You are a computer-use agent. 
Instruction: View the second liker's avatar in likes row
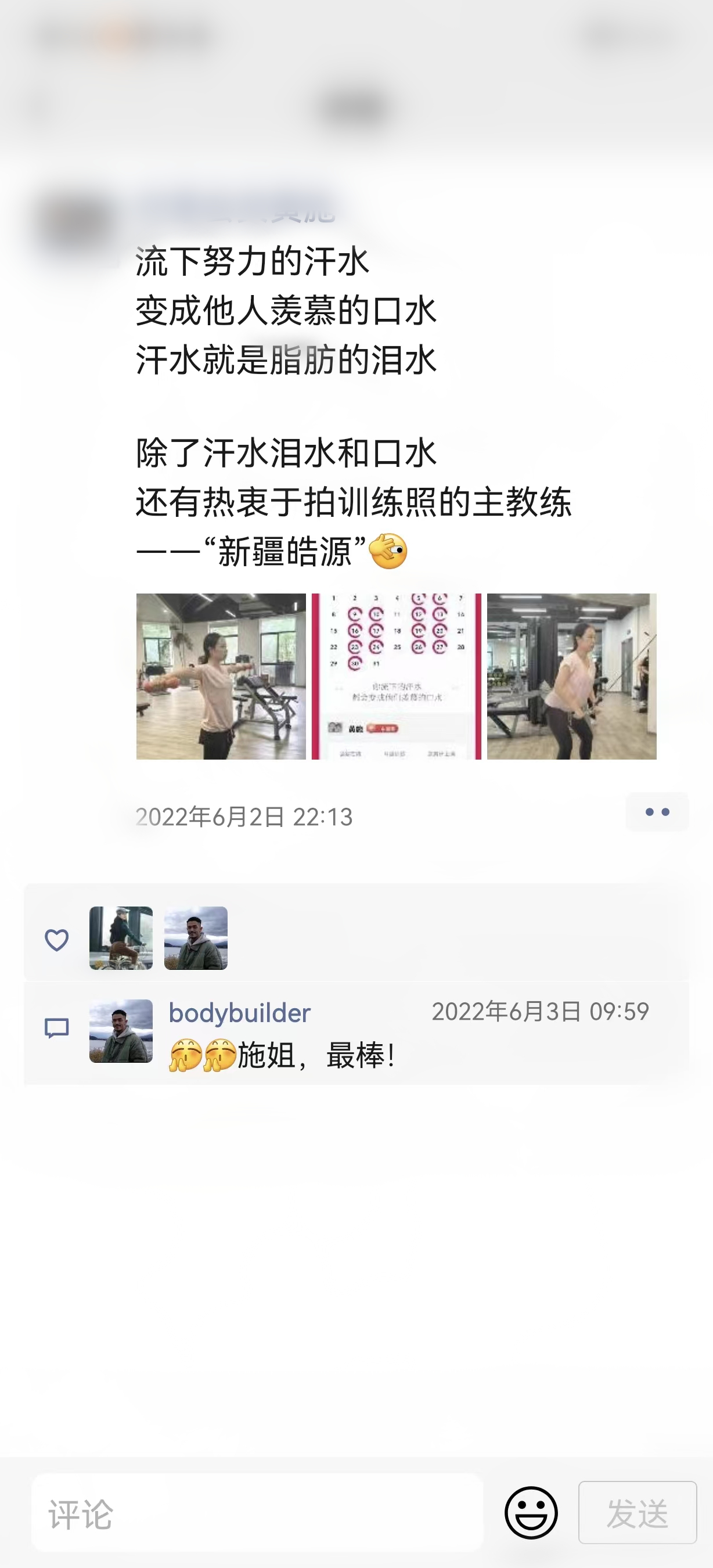click(196, 938)
